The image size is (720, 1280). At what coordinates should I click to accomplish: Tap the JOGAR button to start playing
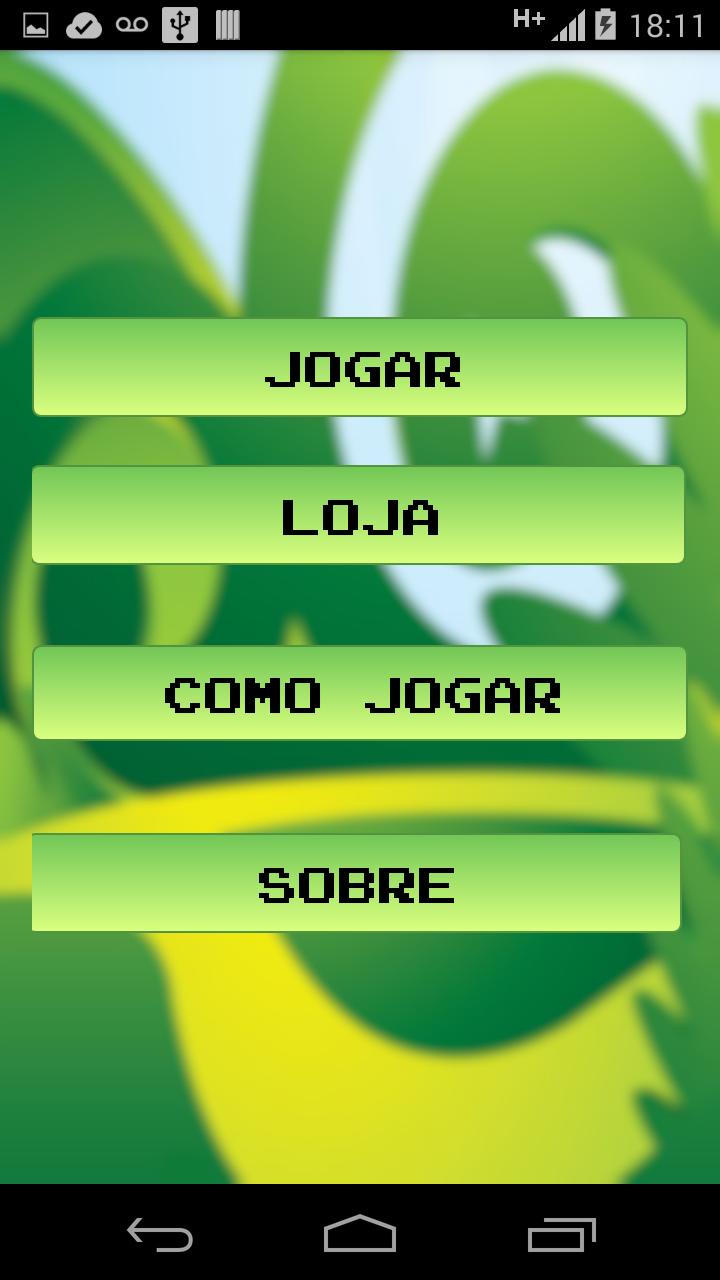point(360,367)
